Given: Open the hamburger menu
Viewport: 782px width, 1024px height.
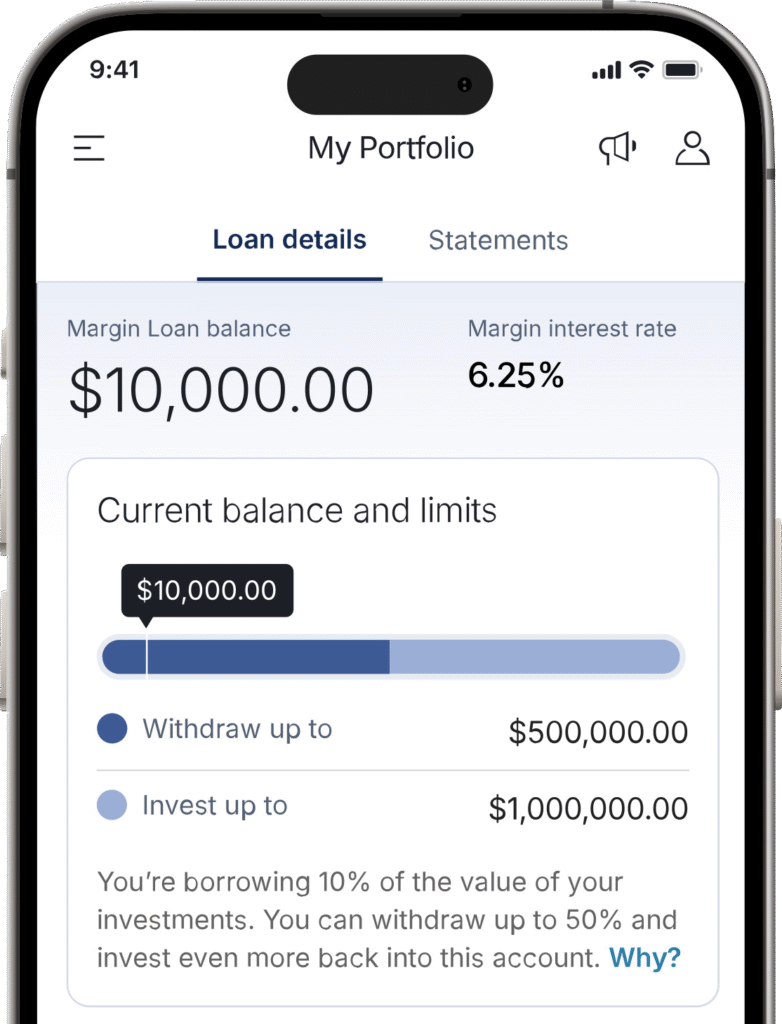Looking at the screenshot, I should (x=89, y=149).
